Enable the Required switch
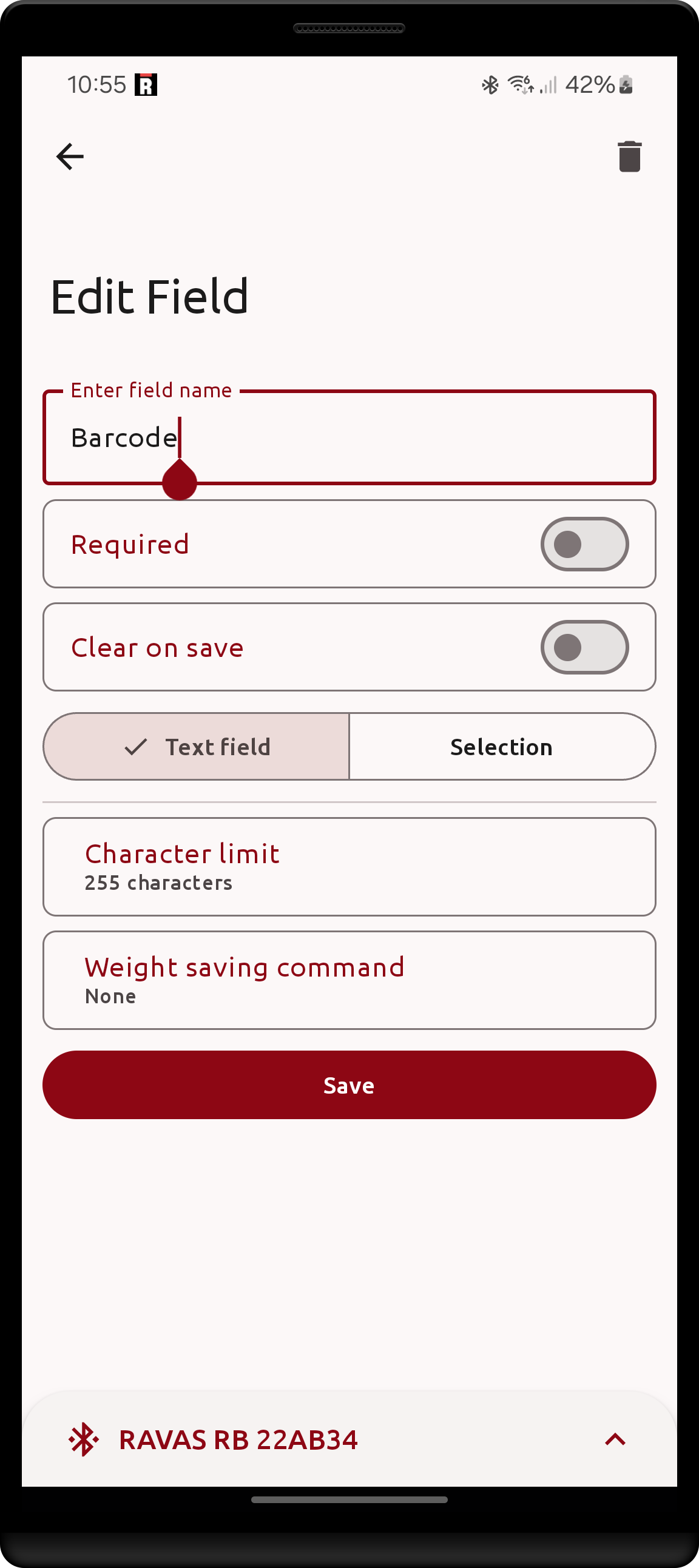Image resolution: width=699 pixels, height=1568 pixels. [x=584, y=544]
